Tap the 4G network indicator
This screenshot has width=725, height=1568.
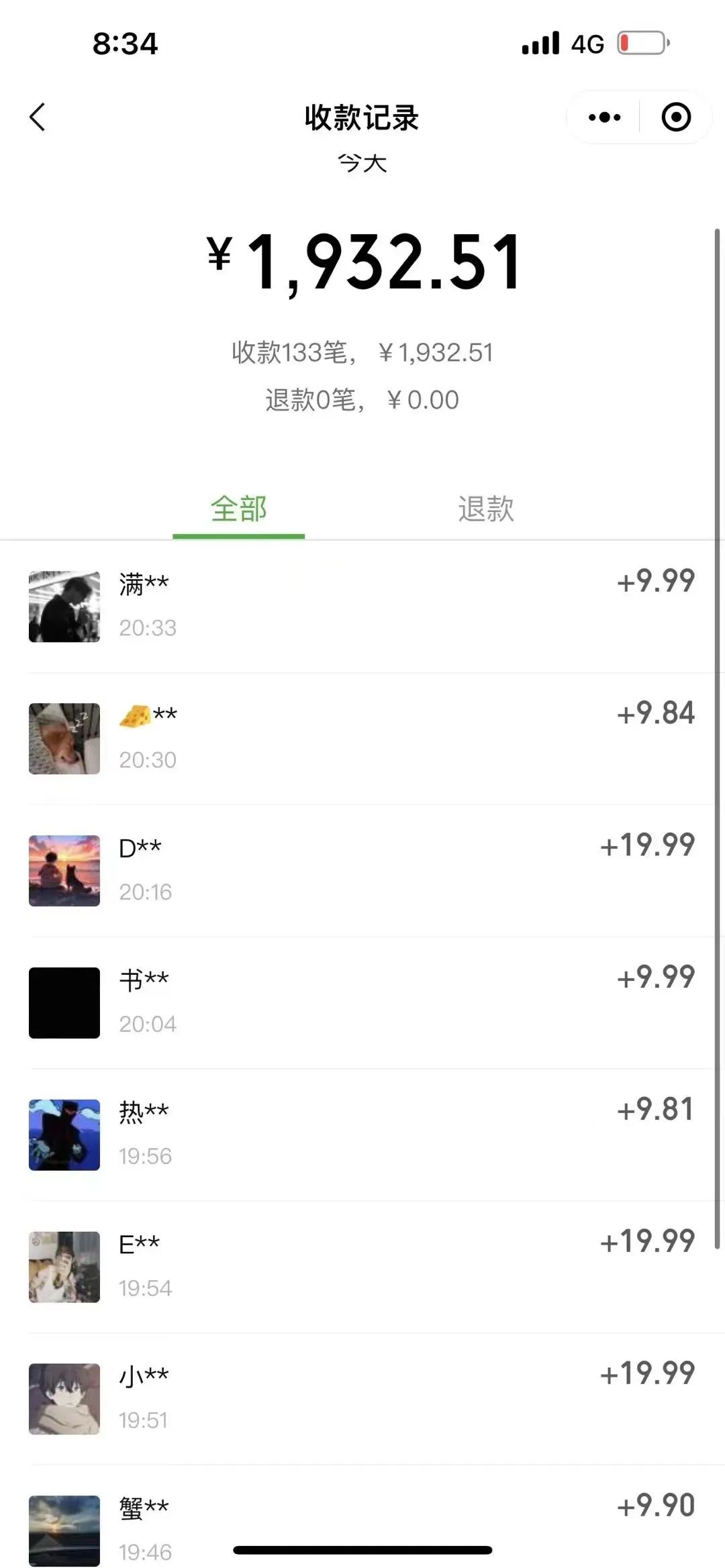587,42
